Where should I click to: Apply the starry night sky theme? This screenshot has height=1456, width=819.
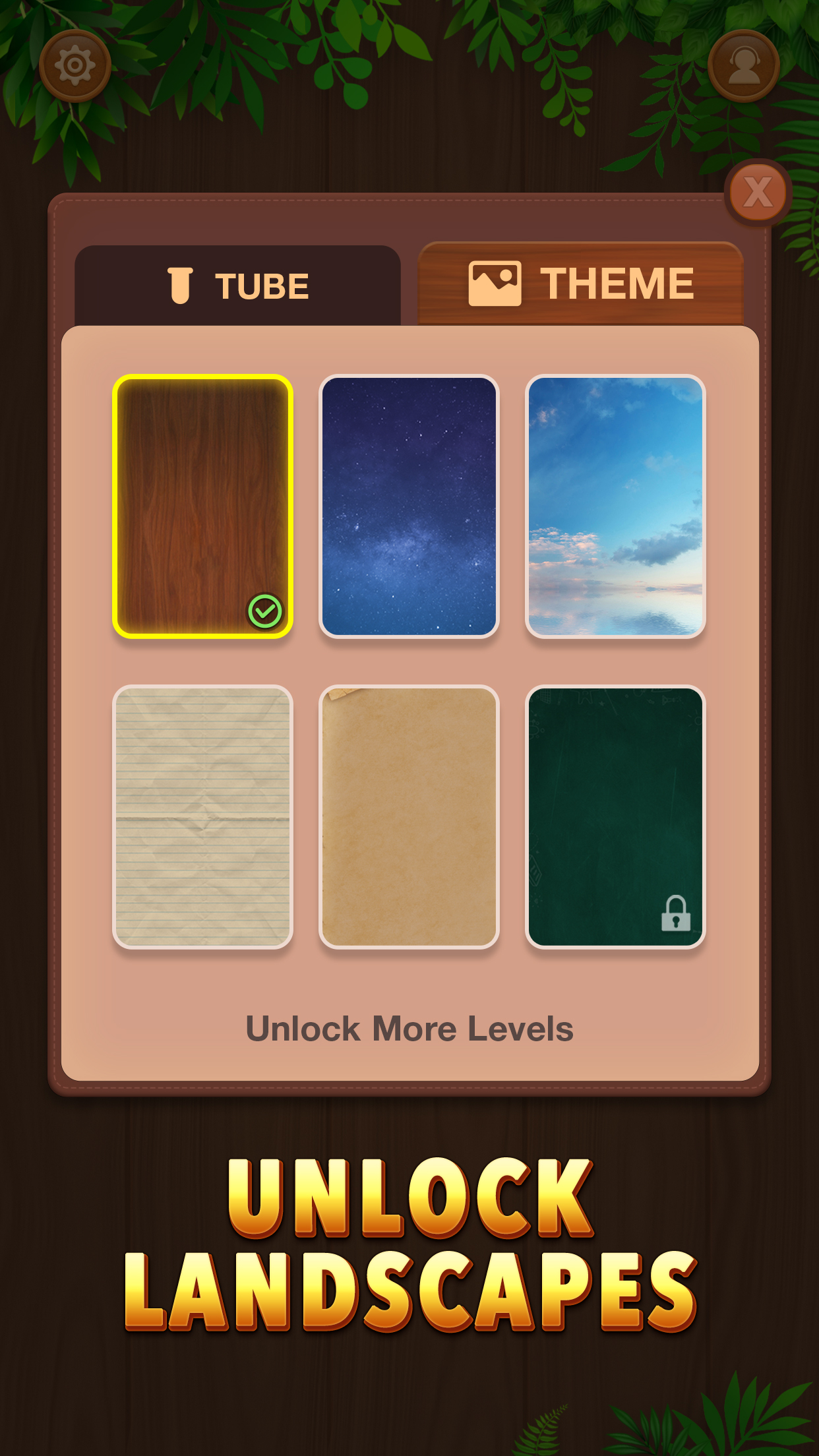click(x=409, y=506)
